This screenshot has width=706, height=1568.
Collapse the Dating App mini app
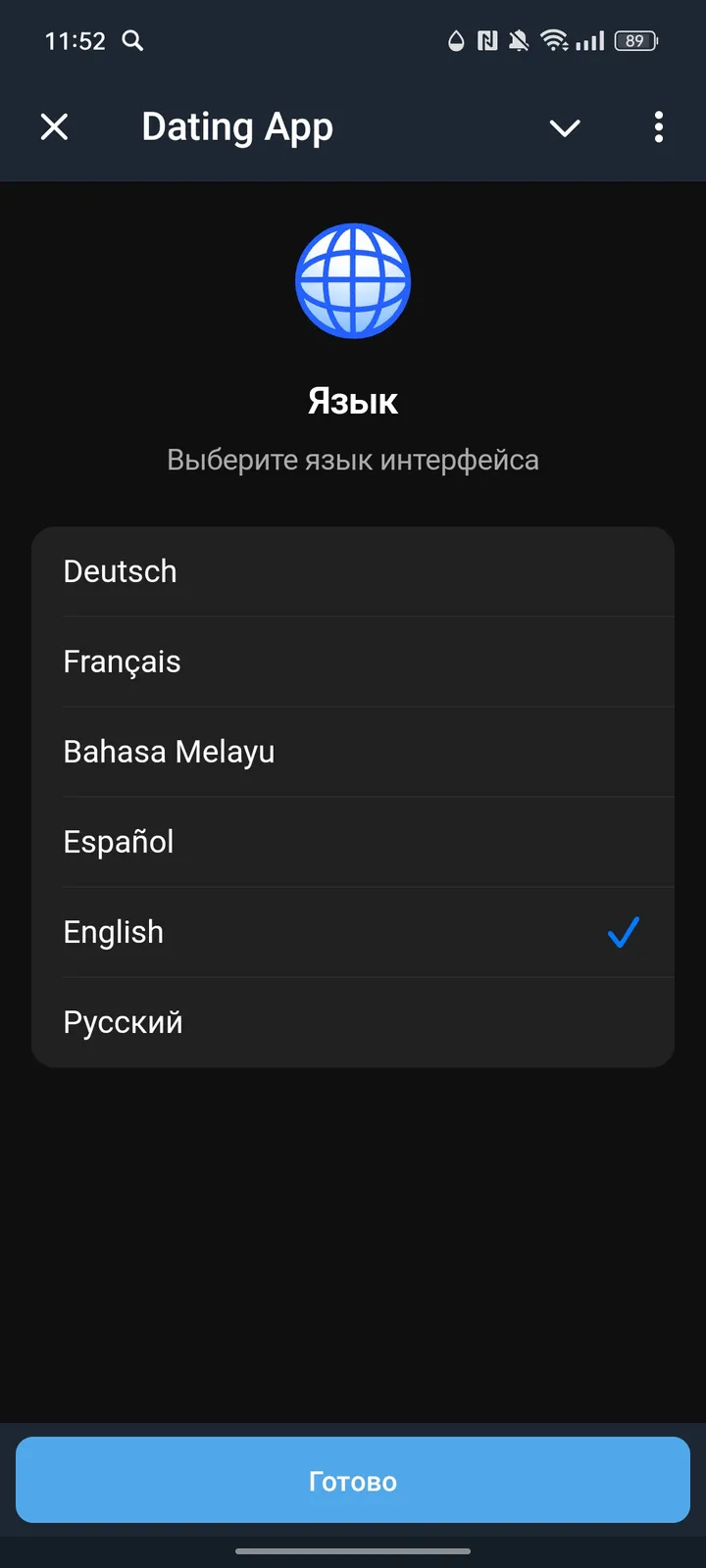[x=565, y=127]
